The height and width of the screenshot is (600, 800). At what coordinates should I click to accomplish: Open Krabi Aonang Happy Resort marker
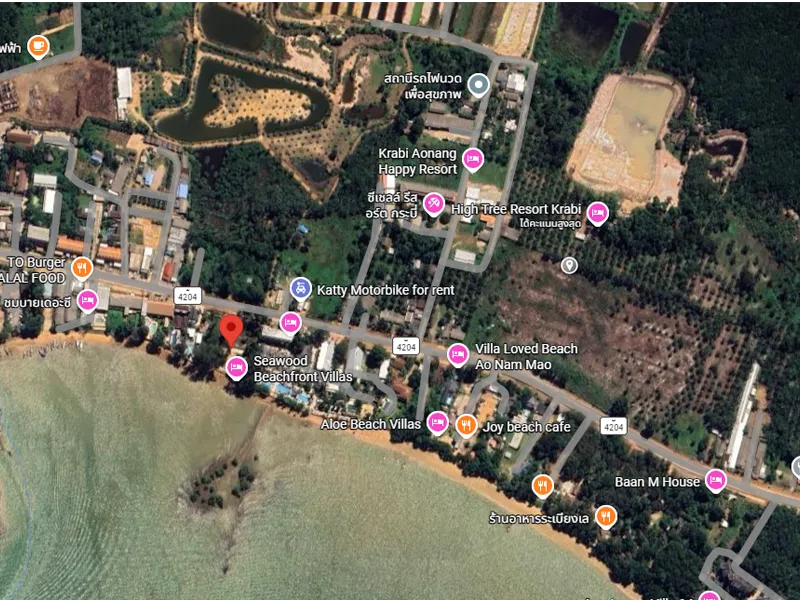[472, 159]
